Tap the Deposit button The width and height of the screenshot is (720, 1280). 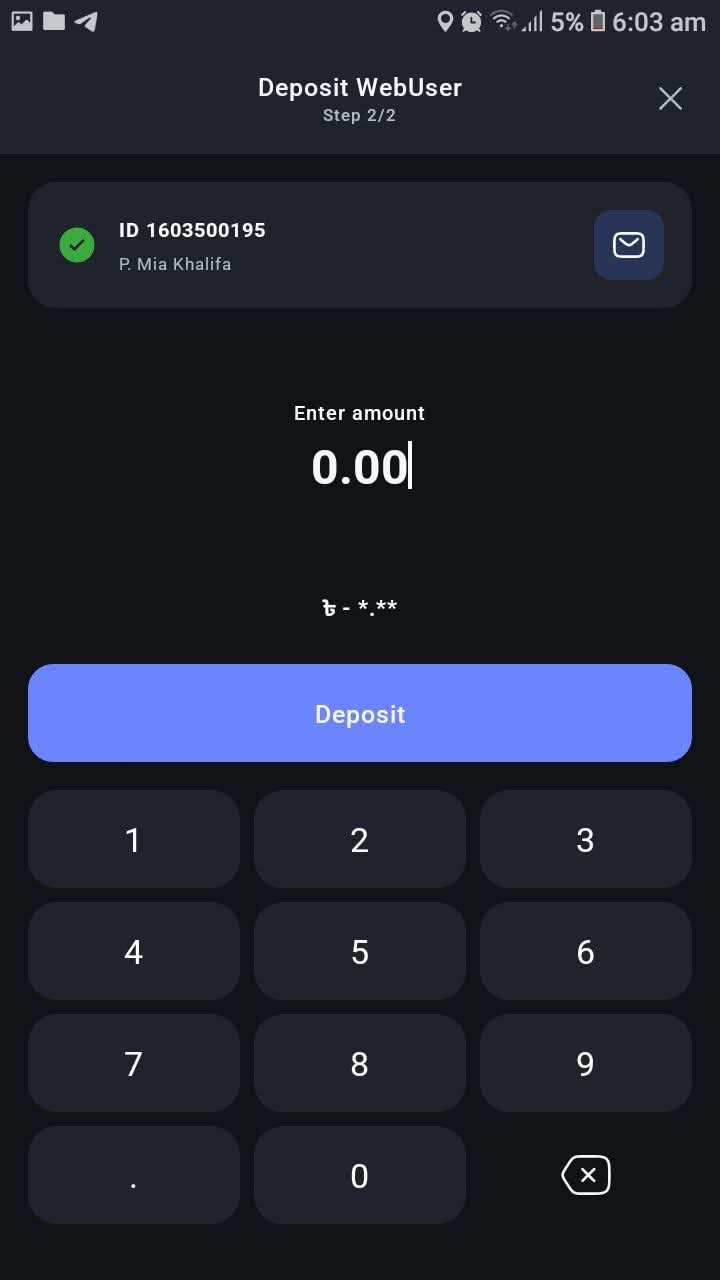(x=360, y=713)
